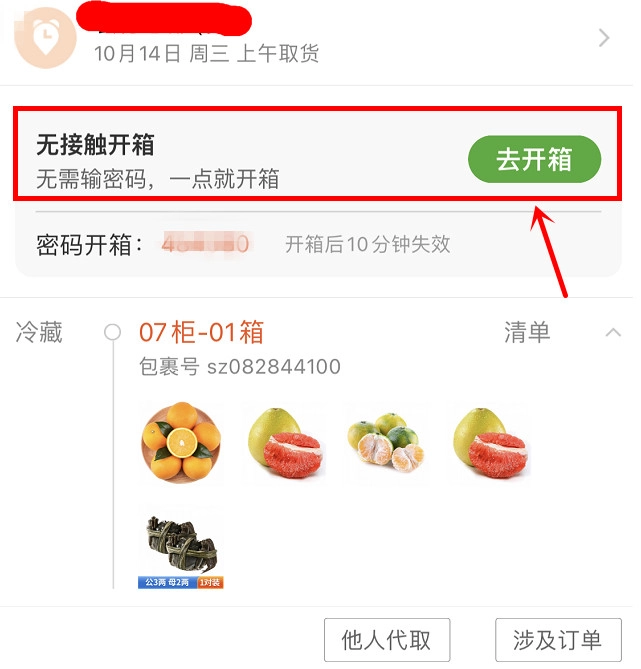
Task: Open the hairy crab product thumbnail
Action: click(x=181, y=548)
